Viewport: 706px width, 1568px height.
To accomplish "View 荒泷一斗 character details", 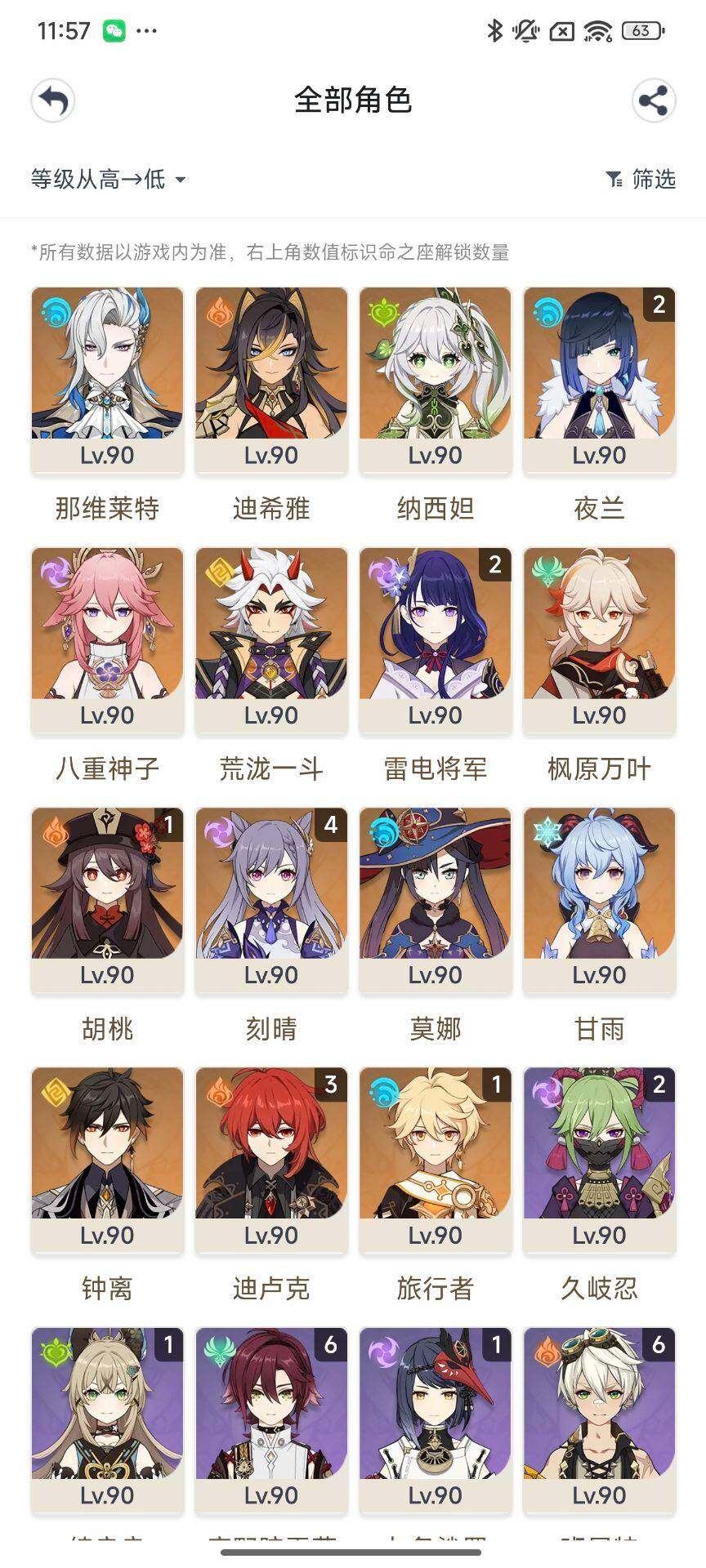I will tap(271, 639).
